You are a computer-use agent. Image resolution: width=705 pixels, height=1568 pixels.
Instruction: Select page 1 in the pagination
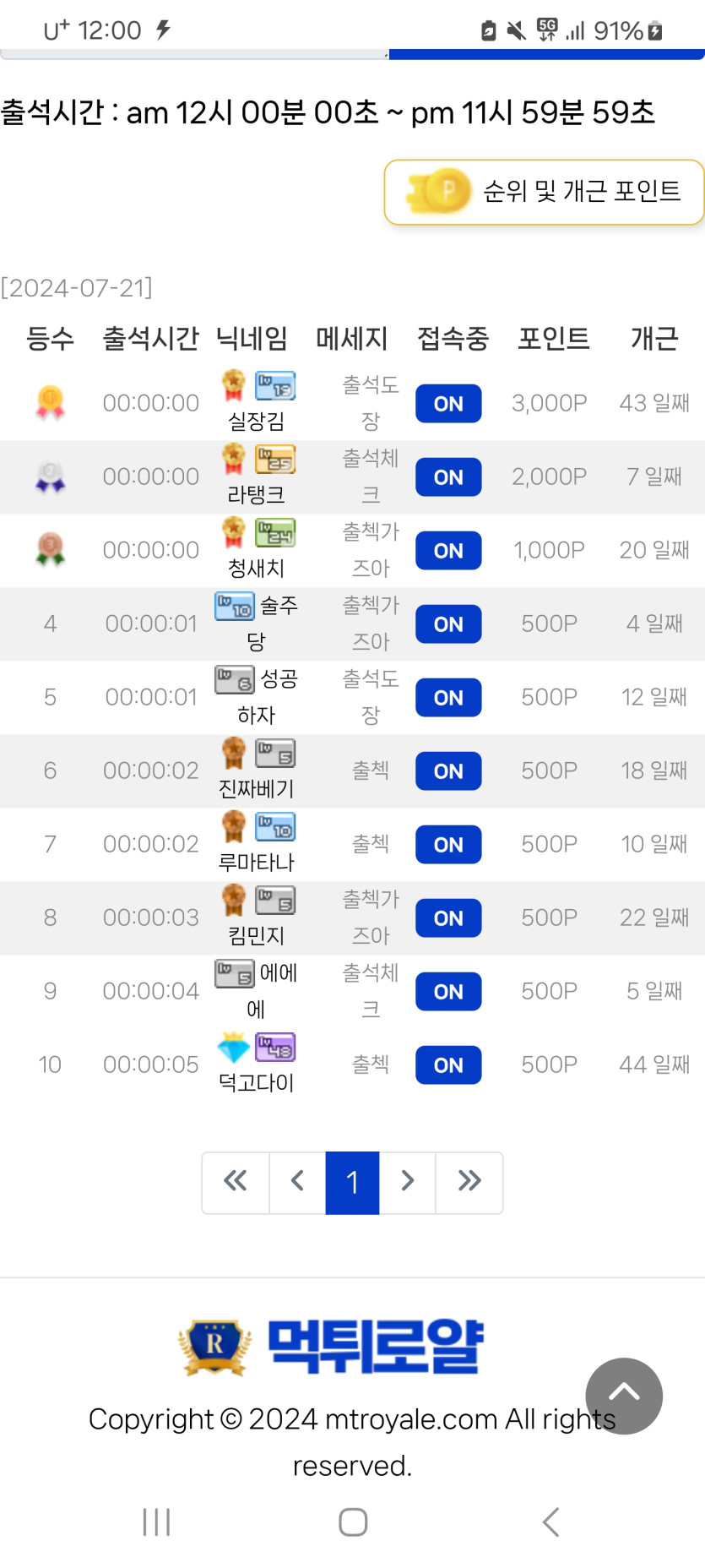pyautogui.click(x=352, y=1182)
